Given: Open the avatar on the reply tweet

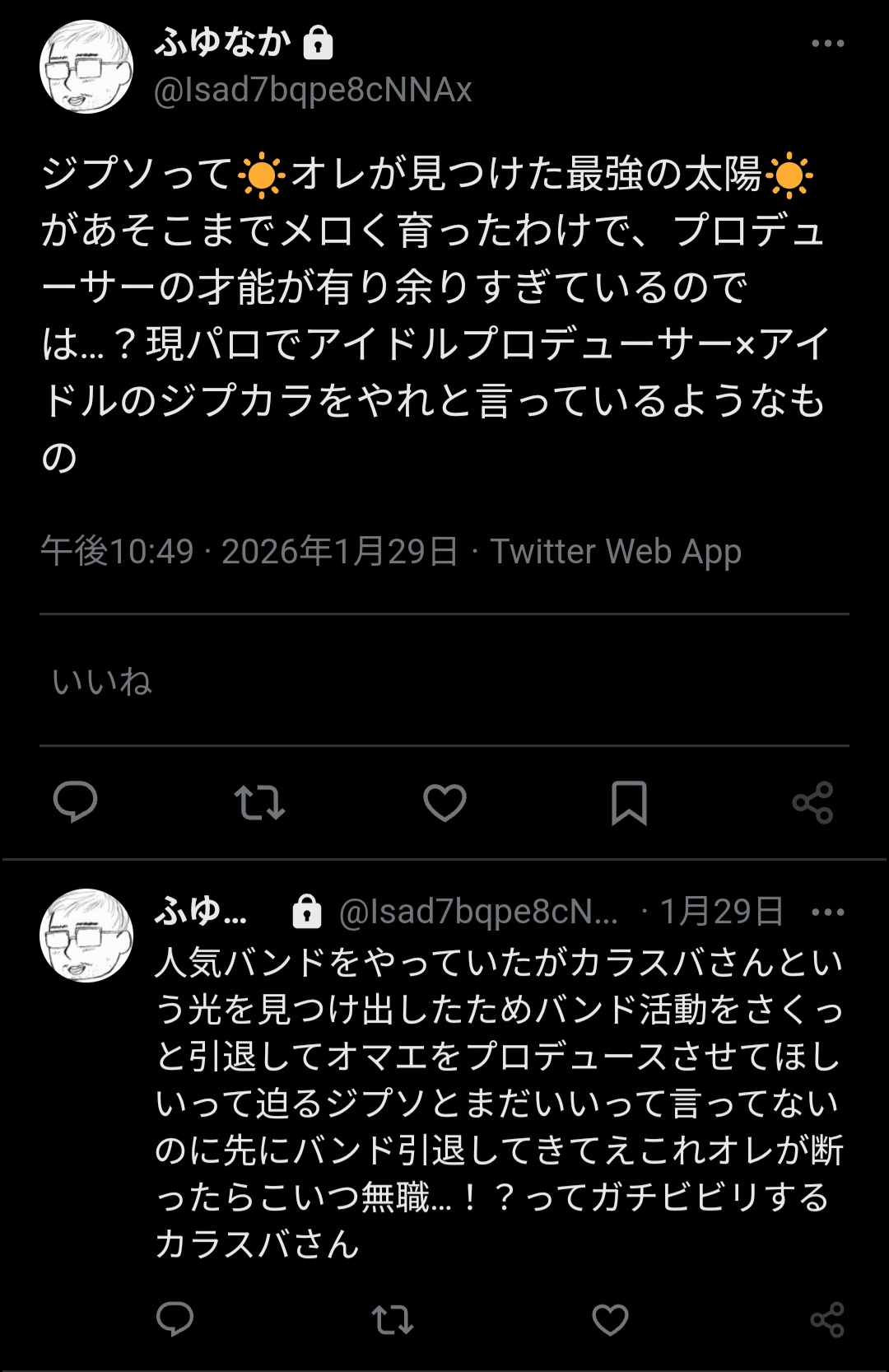Looking at the screenshot, I should point(86,935).
